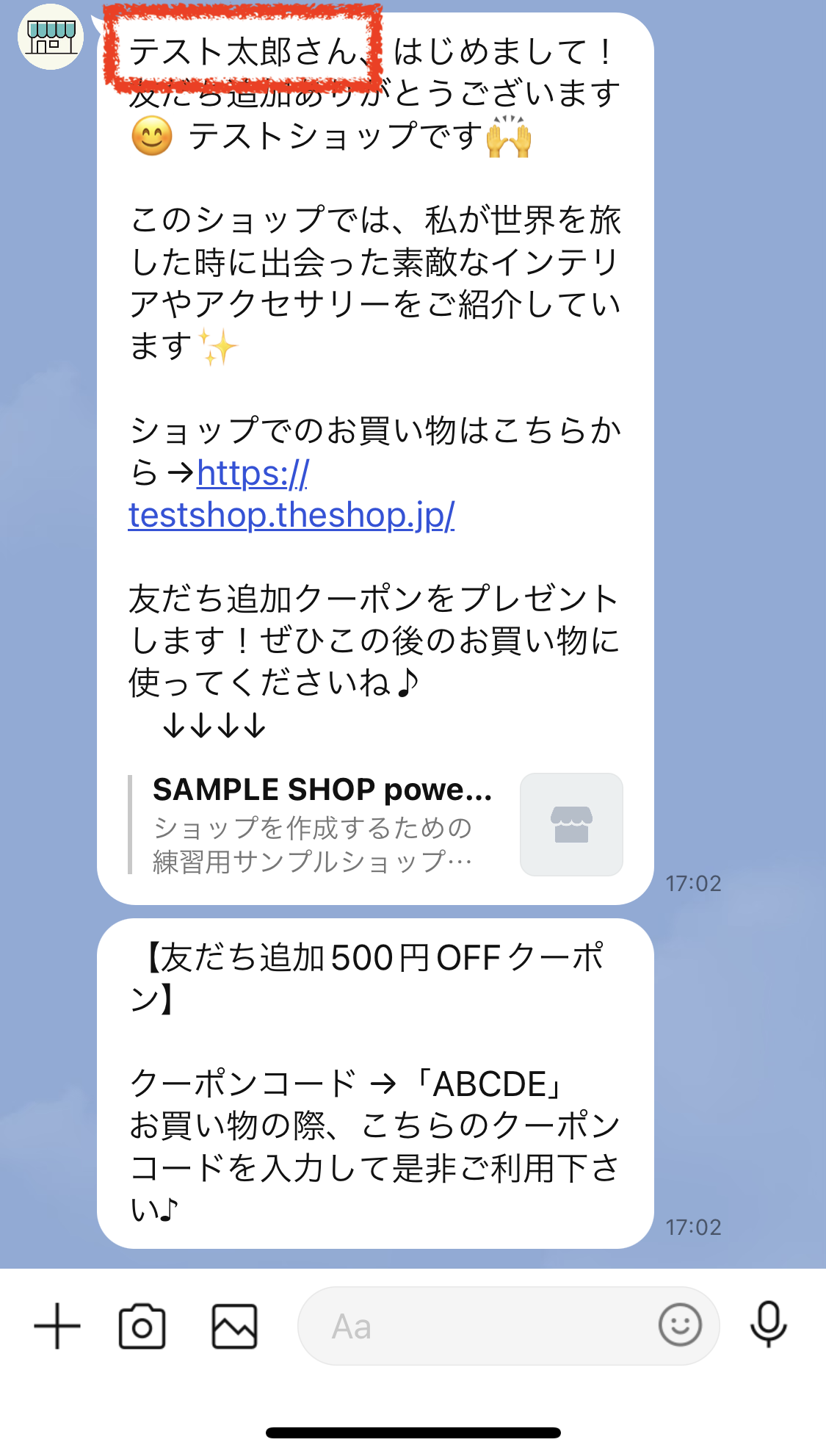
Task: Open the camera from chat toolbar
Action: [x=142, y=1326]
